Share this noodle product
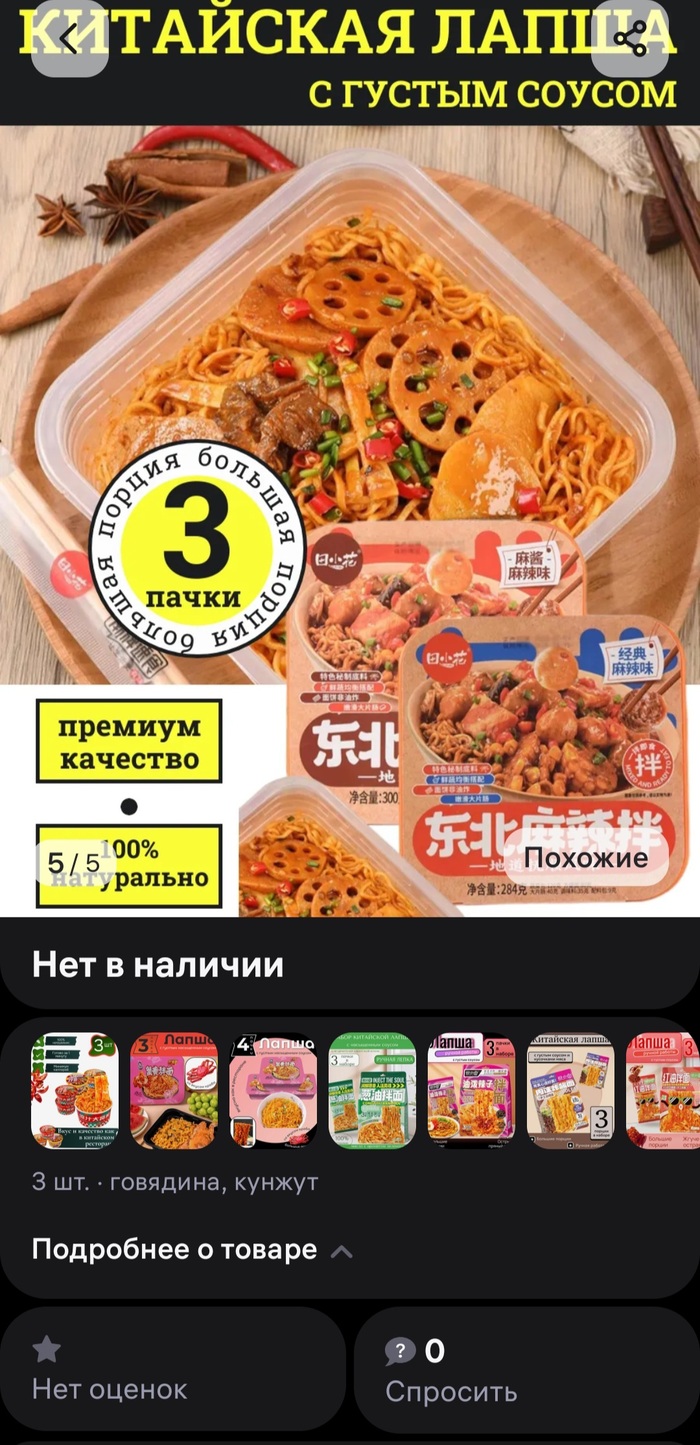This screenshot has width=700, height=1445. [x=630, y=39]
